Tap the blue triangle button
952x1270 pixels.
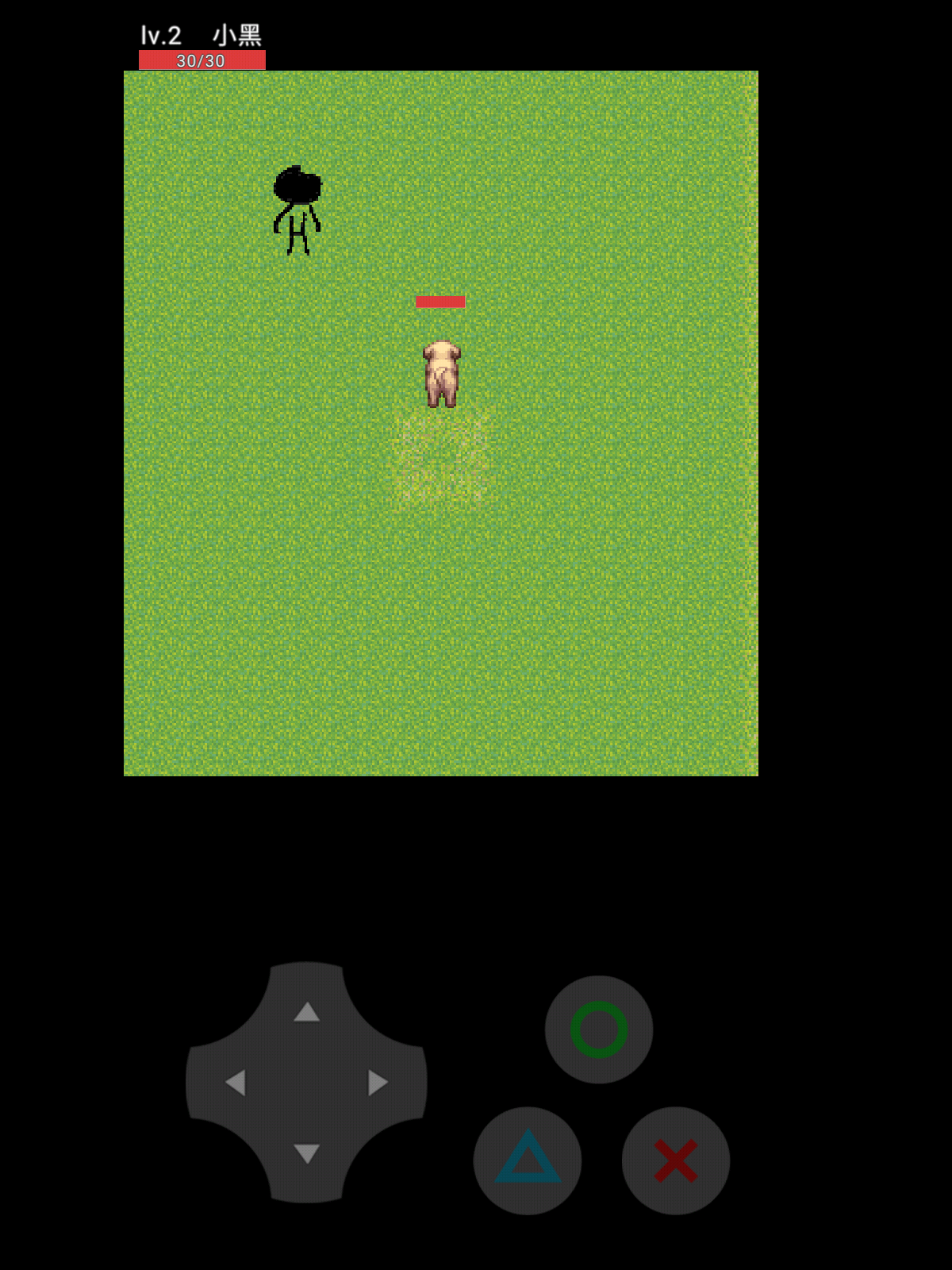tap(528, 1160)
